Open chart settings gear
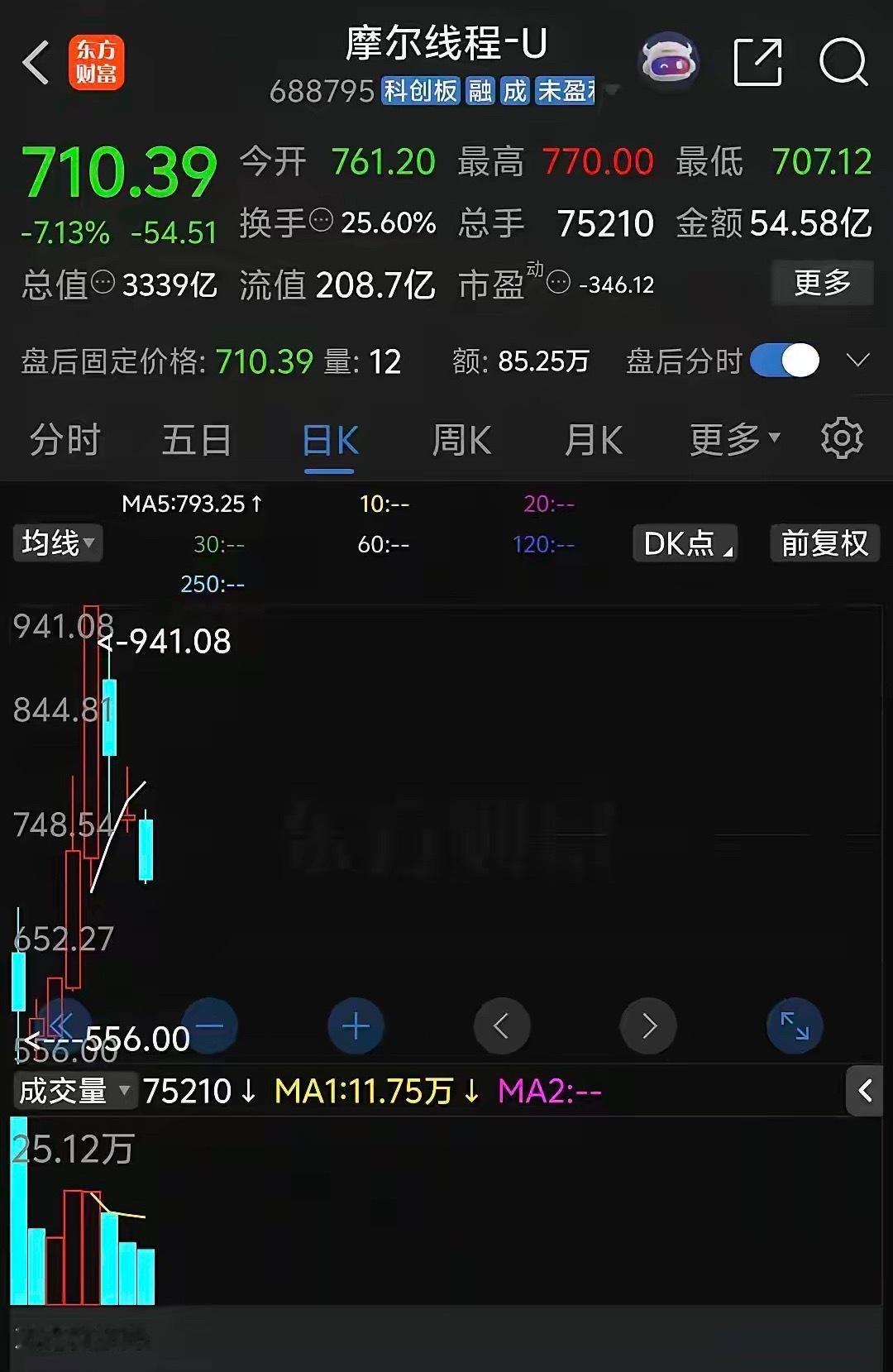The width and height of the screenshot is (893, 1372). tap(842, 438)
